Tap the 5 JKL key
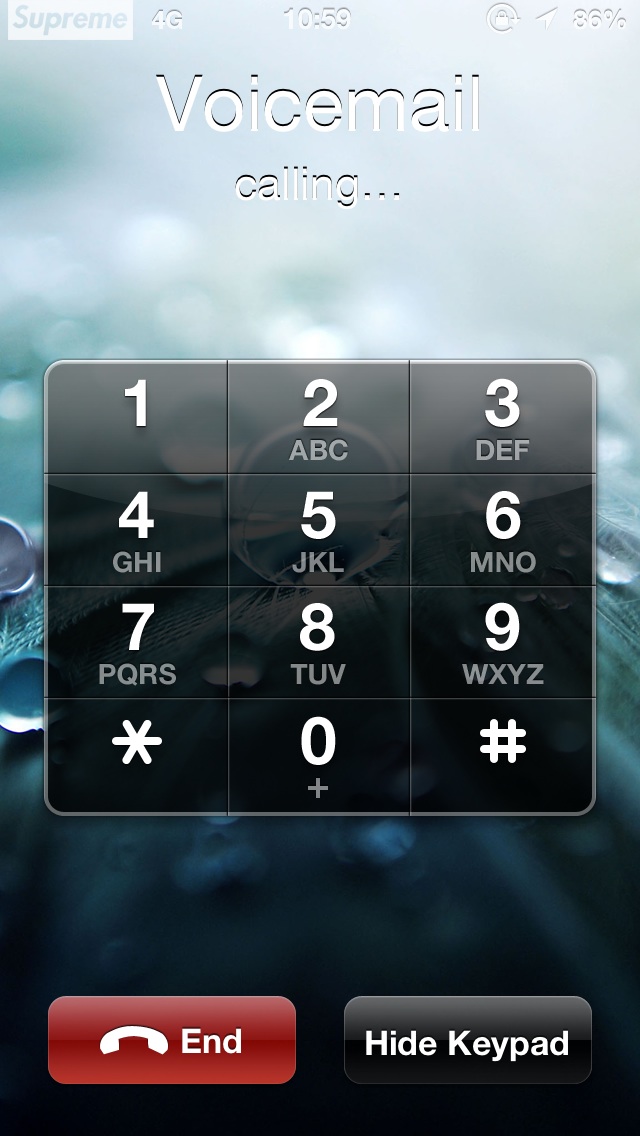The width and height of the screenshot is (640, 1136). (x=319, y=530)
